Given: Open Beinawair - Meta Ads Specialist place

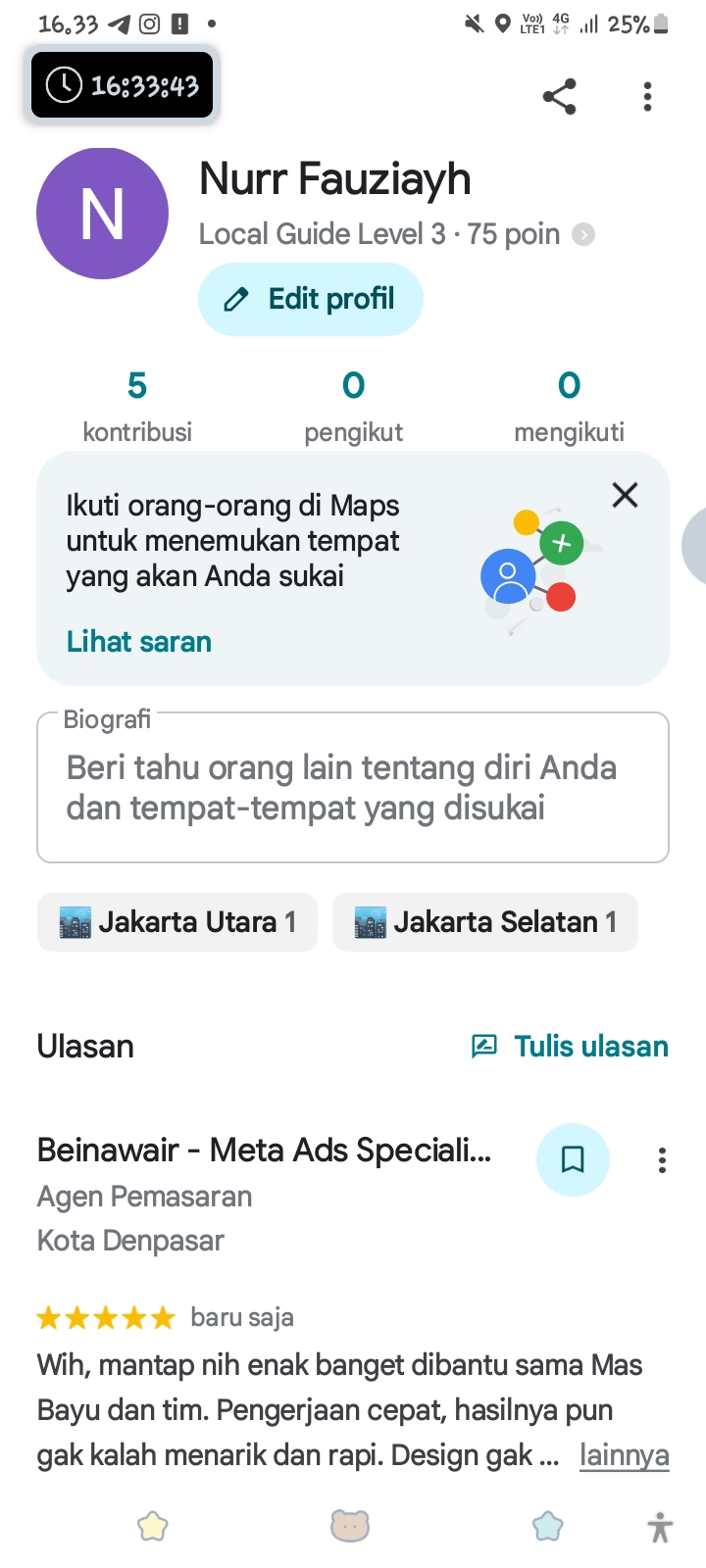Looking at the screenshot, I should pos(265,1150).
